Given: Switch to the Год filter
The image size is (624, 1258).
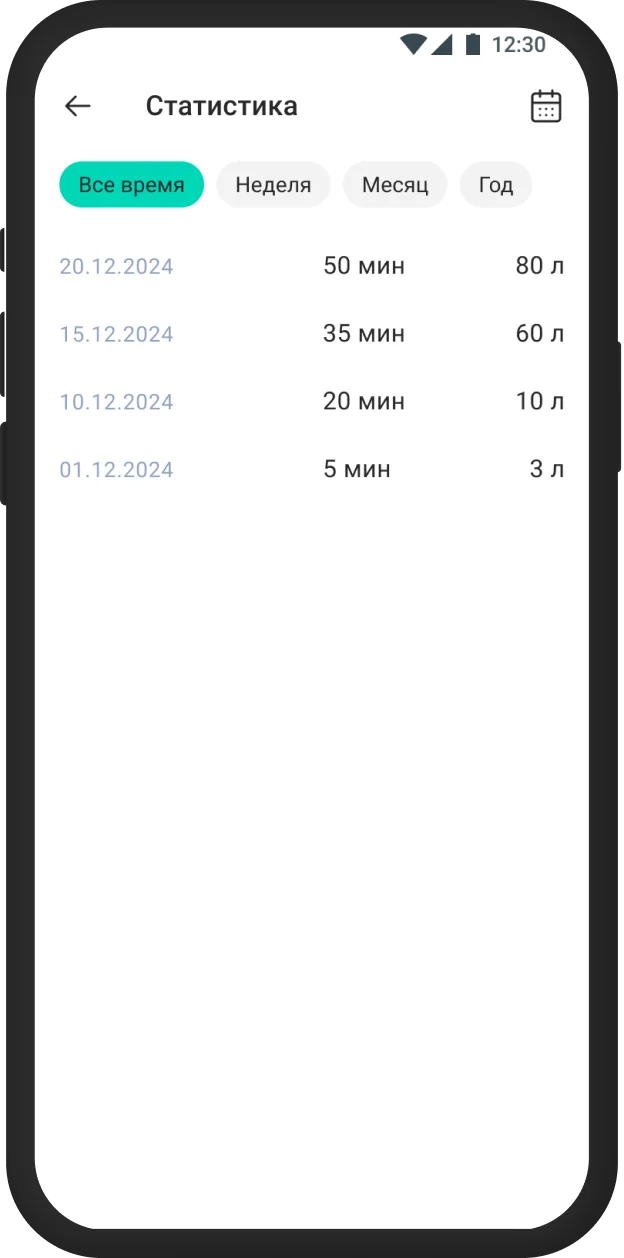Looking at the screenshot, I should [x=496, y=185].
